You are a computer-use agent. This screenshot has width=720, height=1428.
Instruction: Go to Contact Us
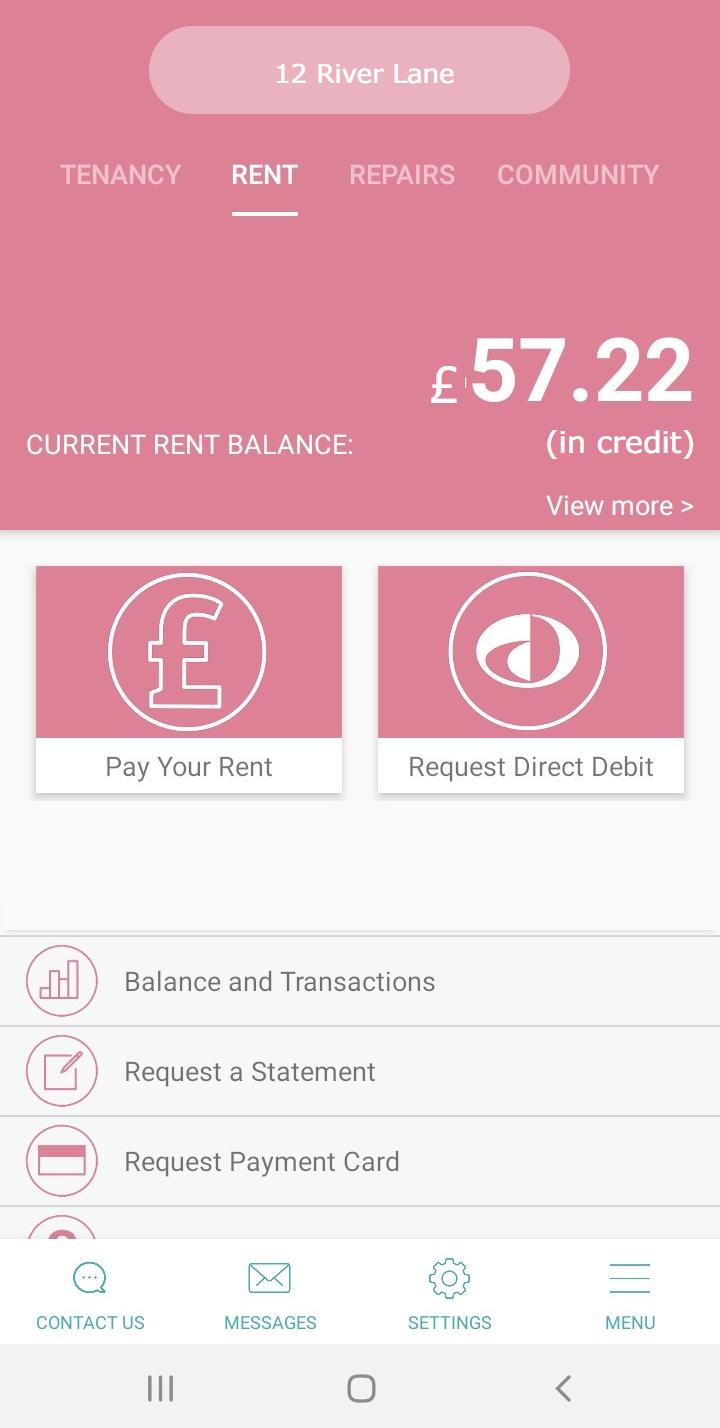[x=90, y=1296]
